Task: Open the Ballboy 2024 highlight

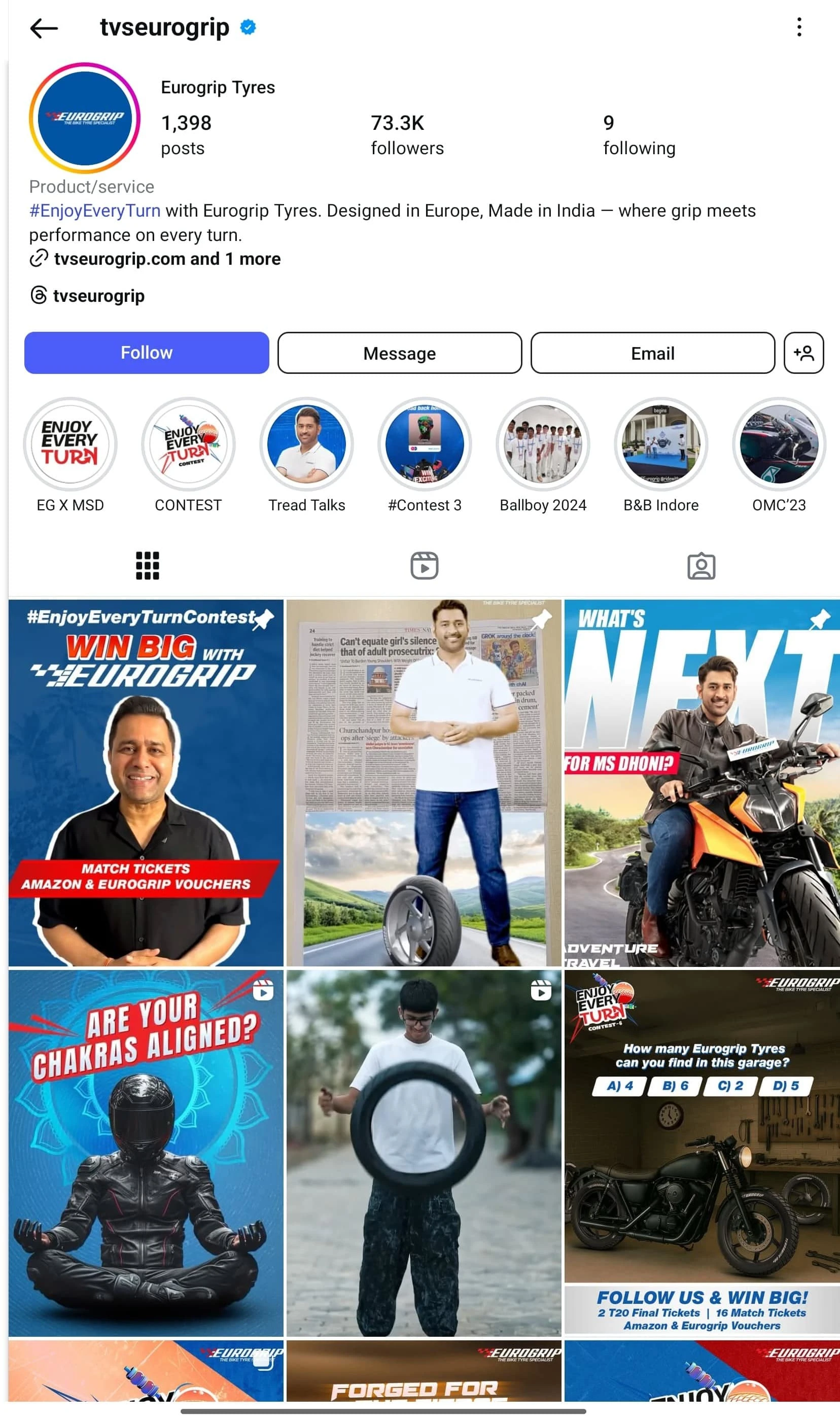Action: [x=542, y=444]
